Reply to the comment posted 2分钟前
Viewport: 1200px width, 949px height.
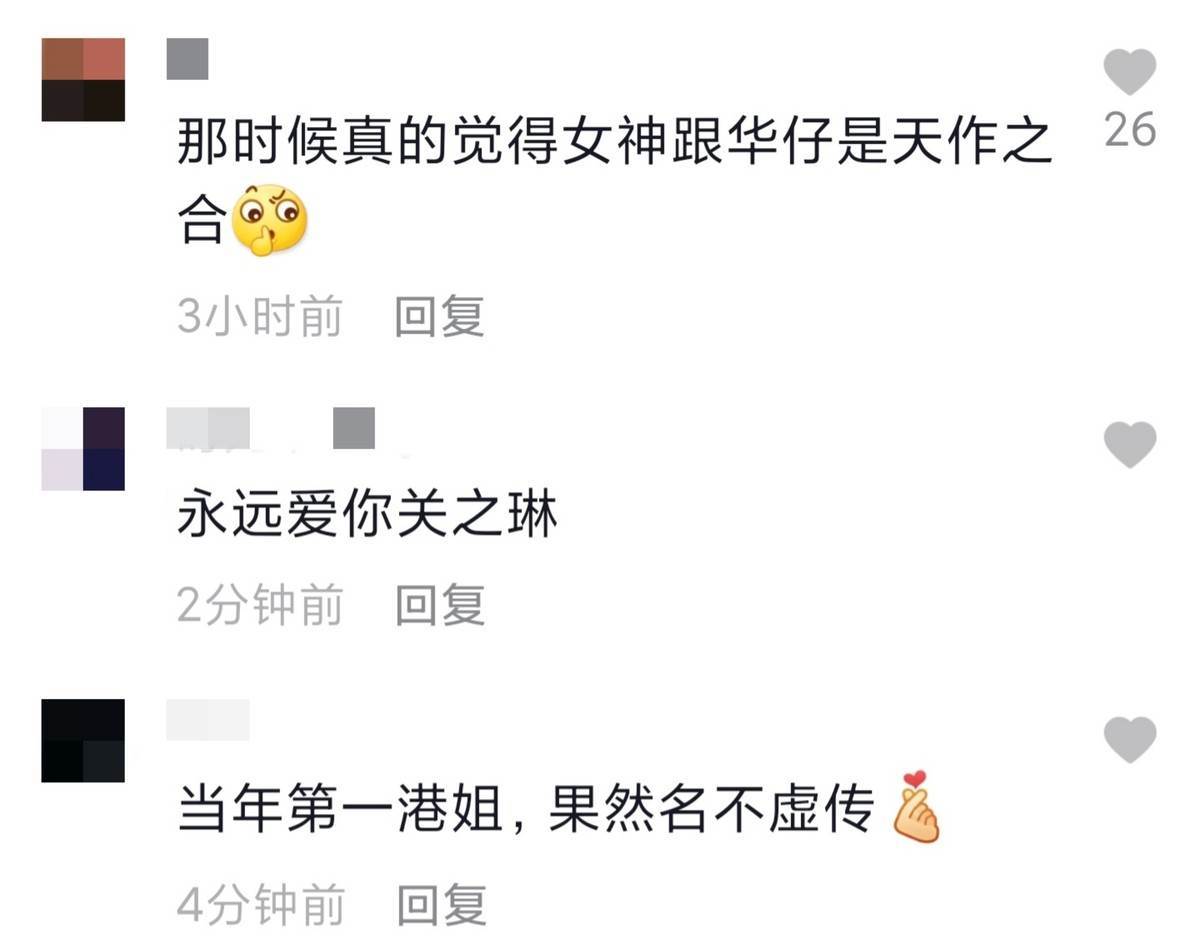[x=440, y=606]
